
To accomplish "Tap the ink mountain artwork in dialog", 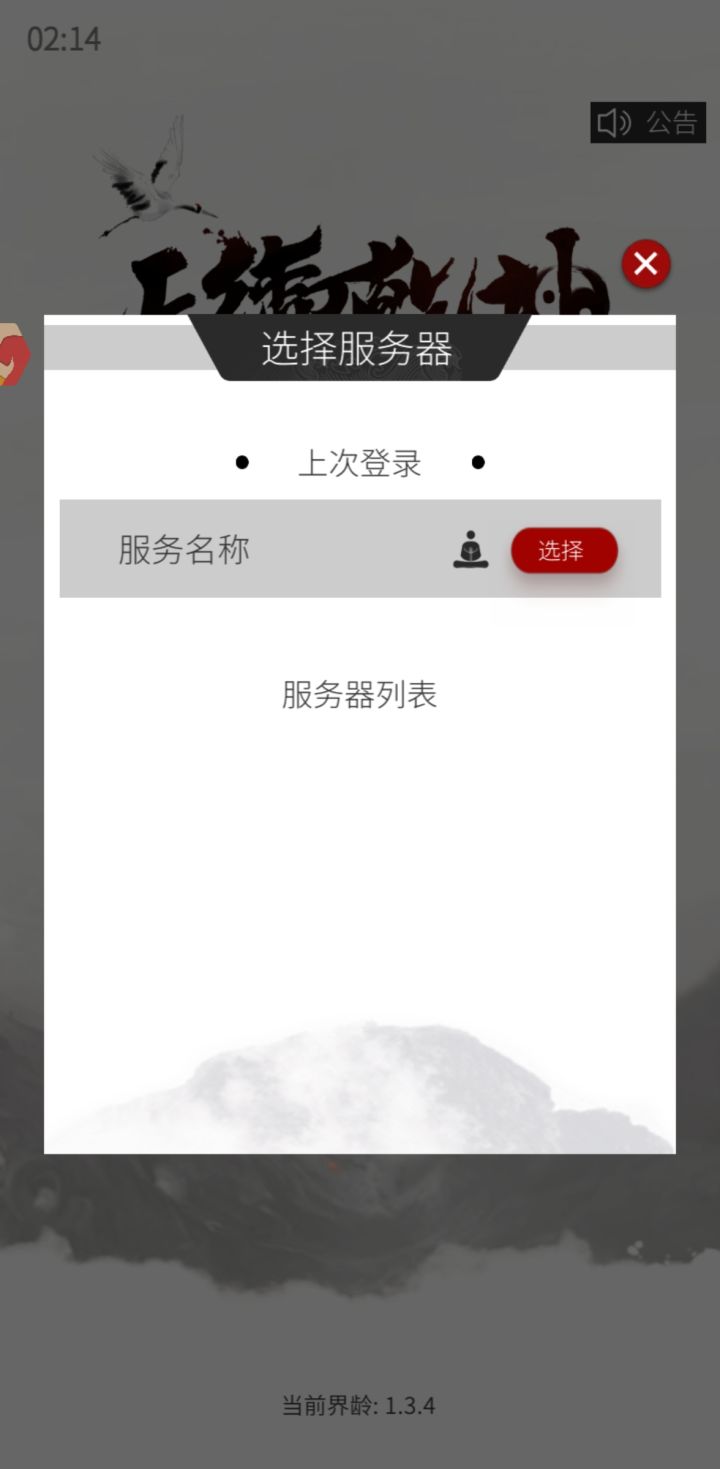I will (x=360, y=1090).
